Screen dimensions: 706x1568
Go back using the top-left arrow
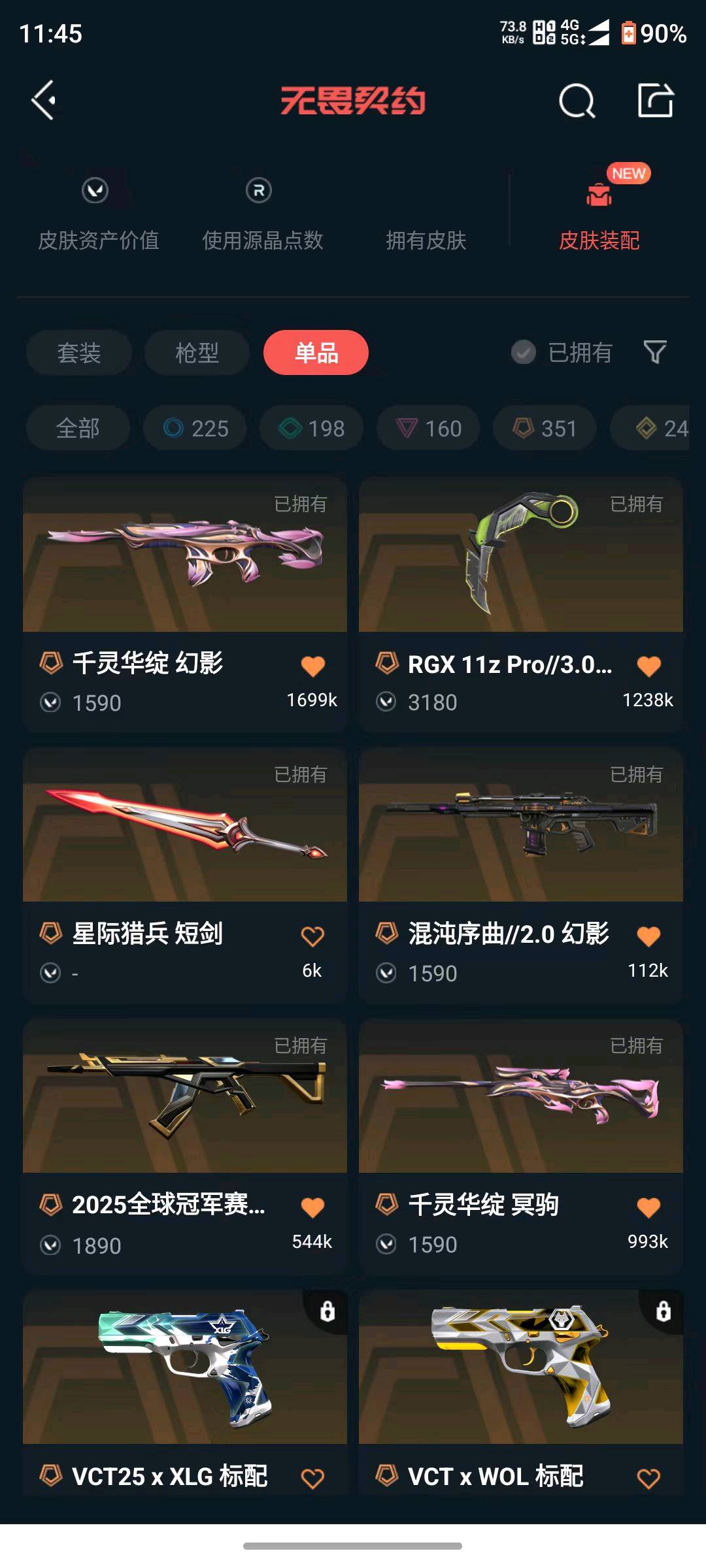coord(43,101)
